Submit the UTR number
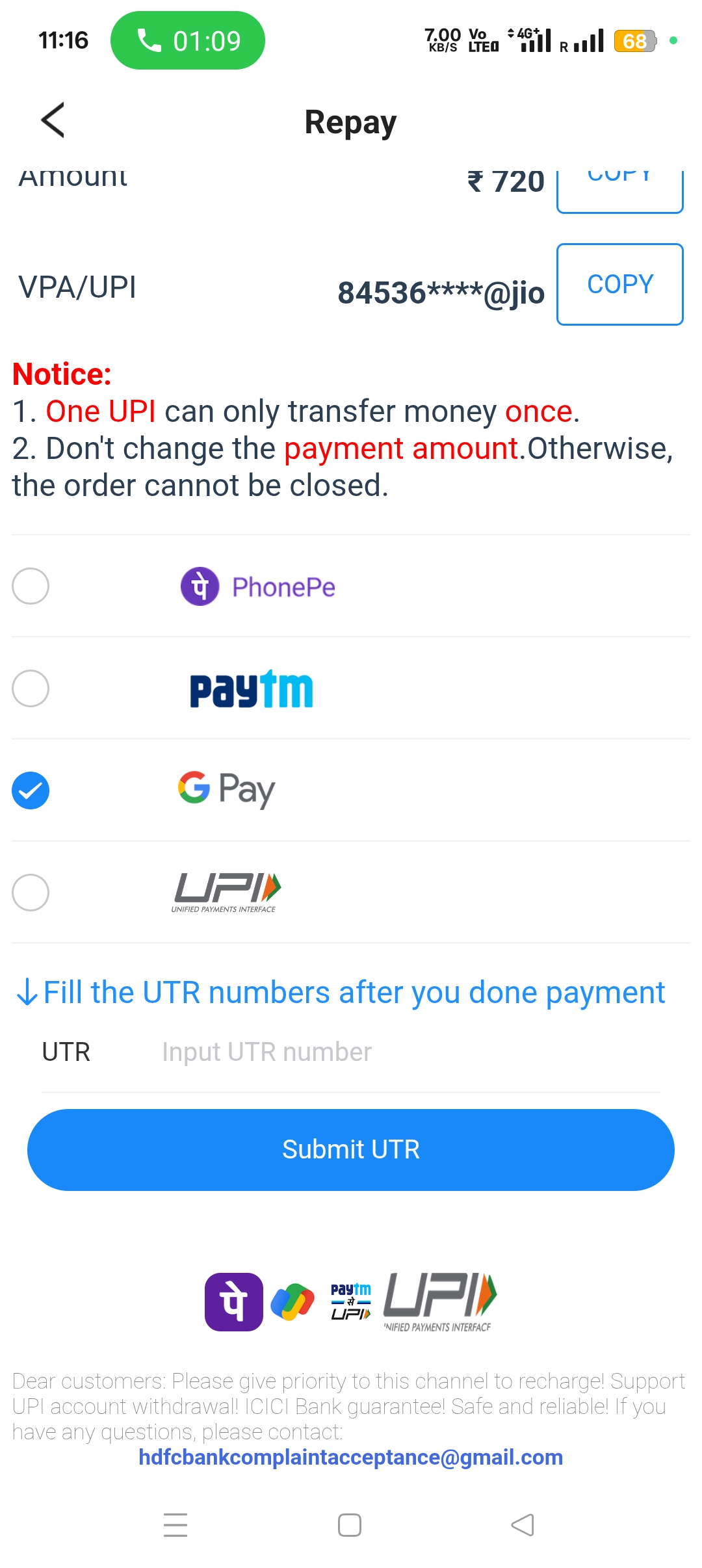Screen dimensions: 702x1568 click(351, 1149)
